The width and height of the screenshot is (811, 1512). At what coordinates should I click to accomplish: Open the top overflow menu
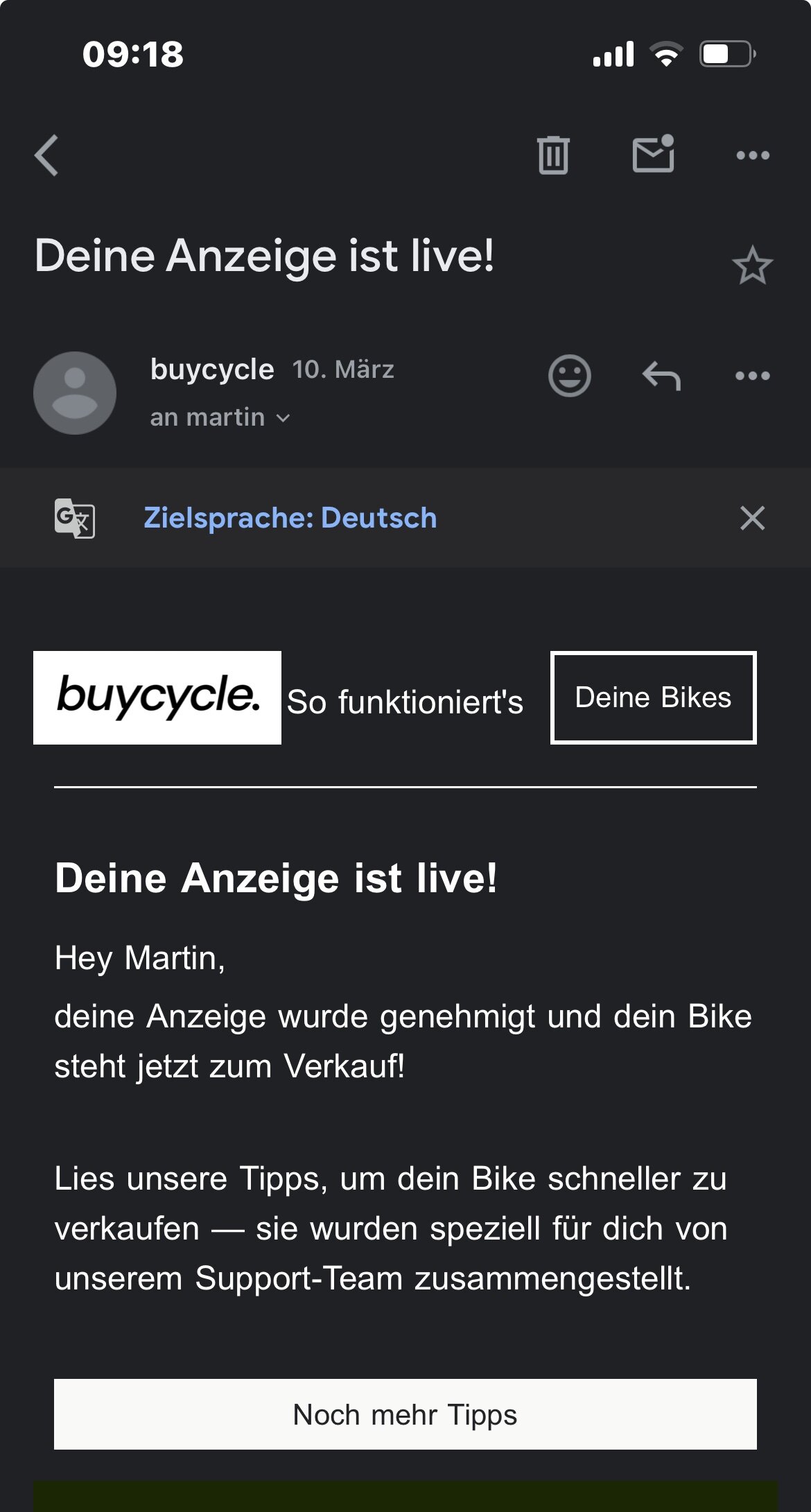point(753,155)
